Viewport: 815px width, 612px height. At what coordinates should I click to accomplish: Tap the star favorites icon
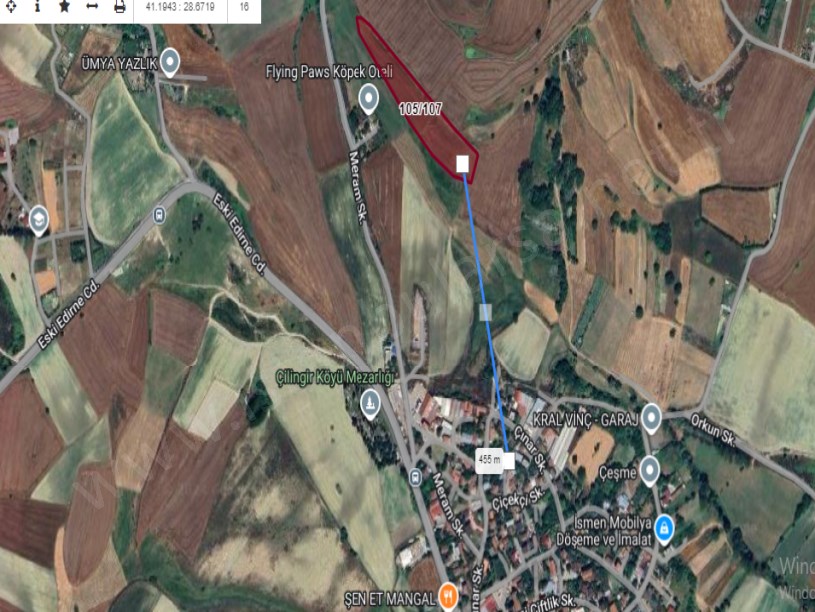65,6
